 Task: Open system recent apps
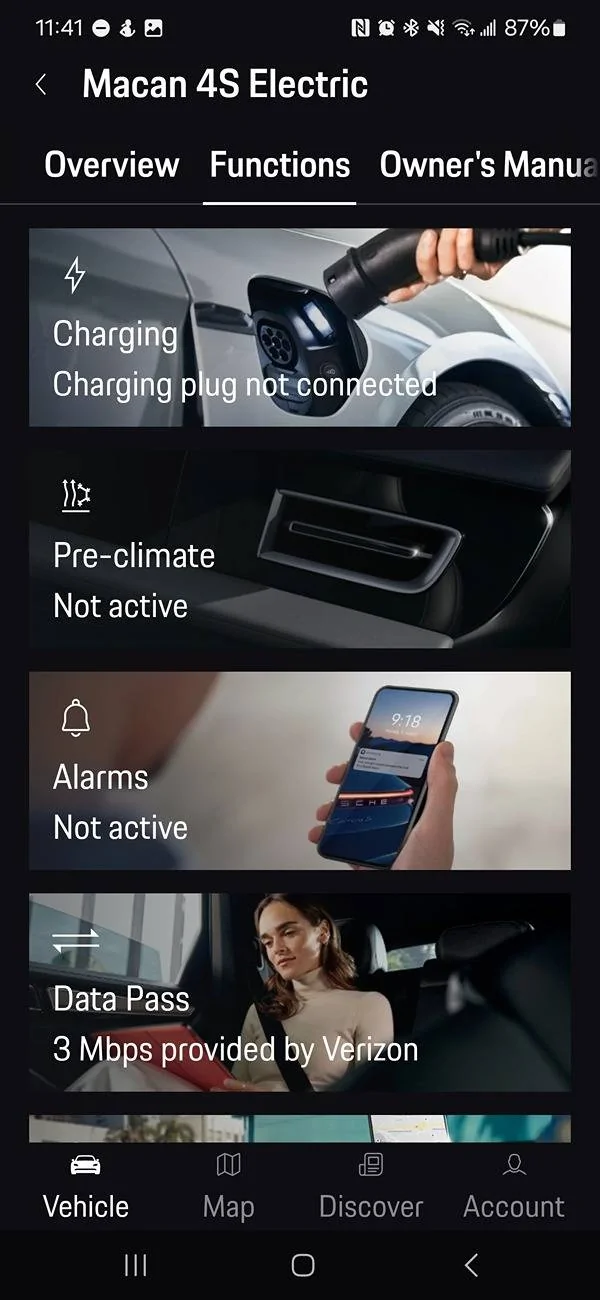click(x=135, y=1265)
